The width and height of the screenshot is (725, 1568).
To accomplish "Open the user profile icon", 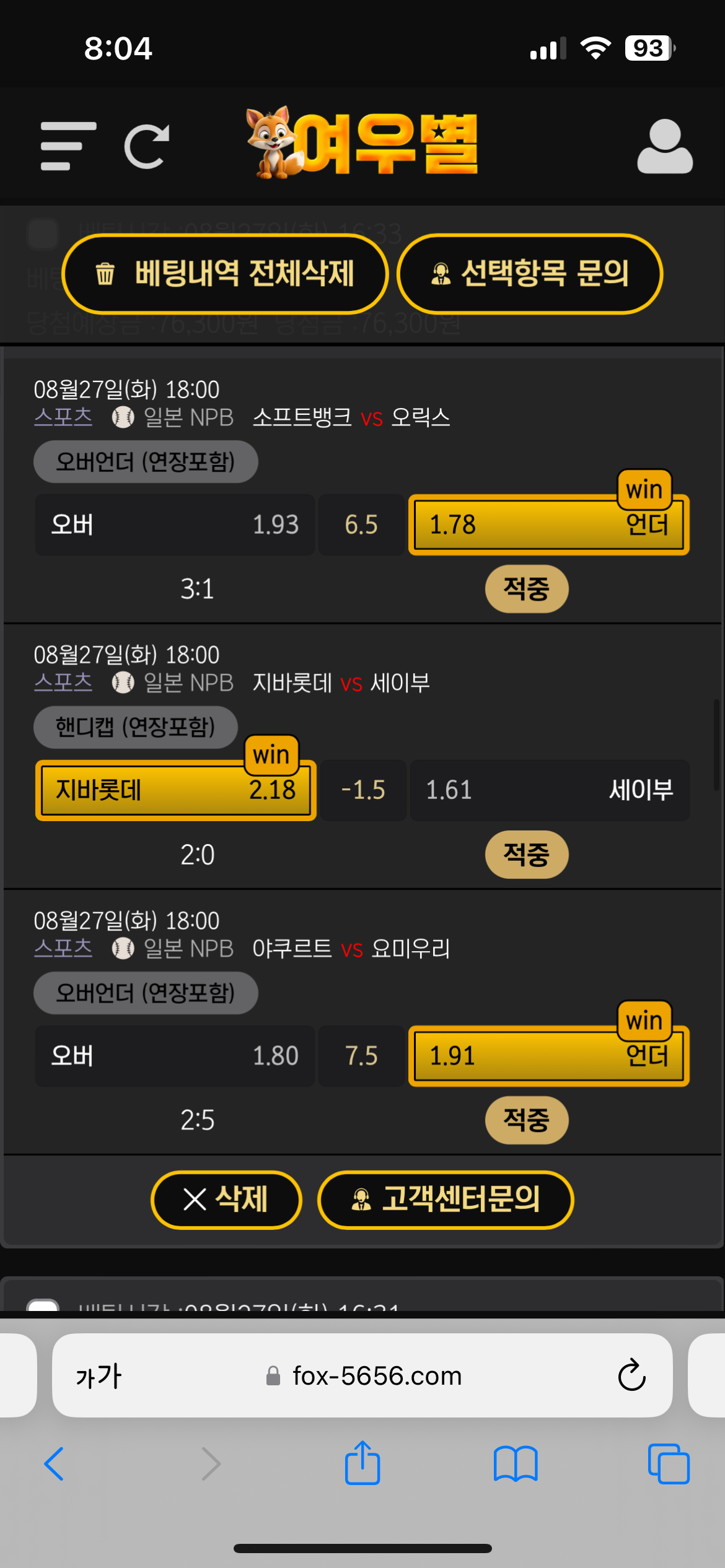I will 664,146.
